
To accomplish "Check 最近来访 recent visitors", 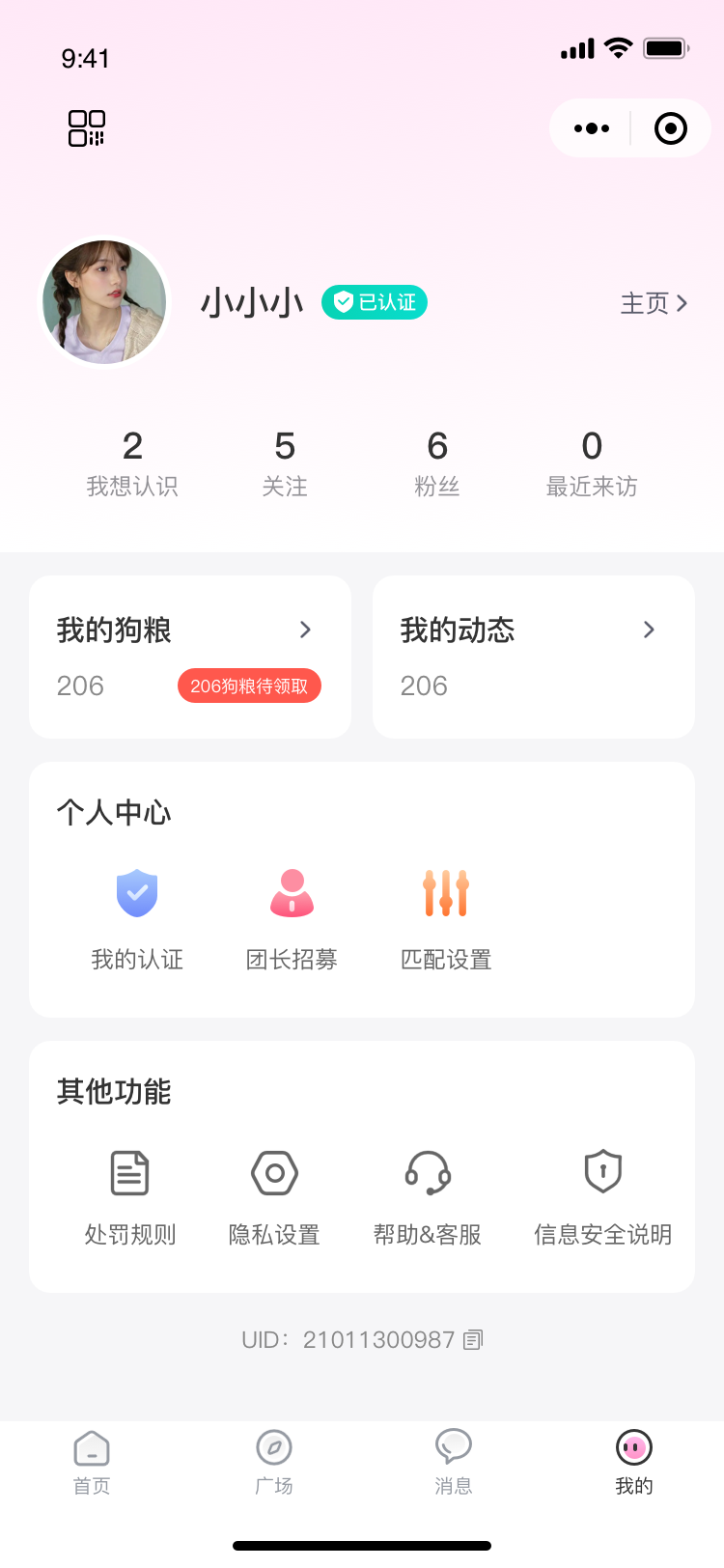I will (x=592, y=462).
